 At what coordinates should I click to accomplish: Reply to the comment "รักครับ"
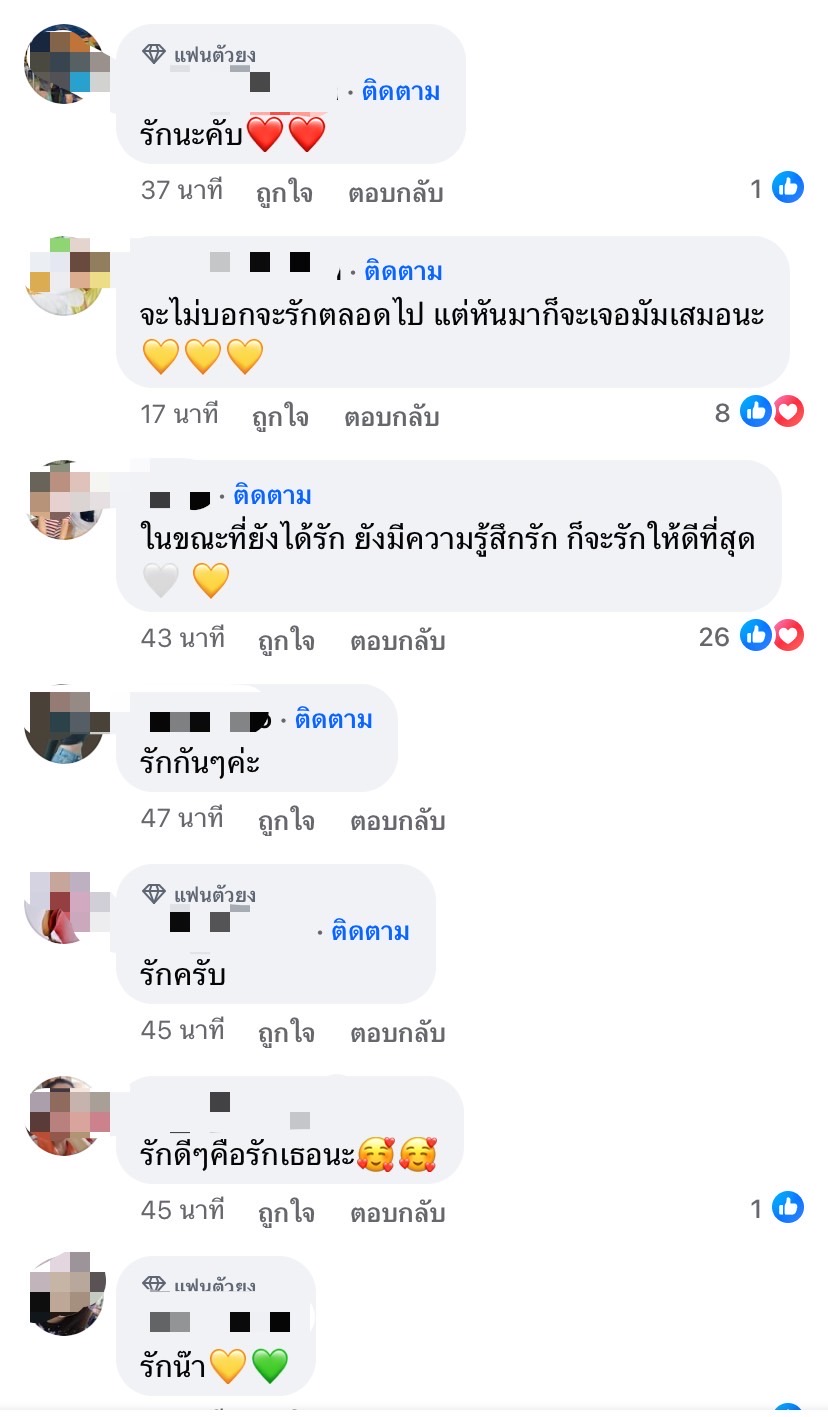[397, 1032]
